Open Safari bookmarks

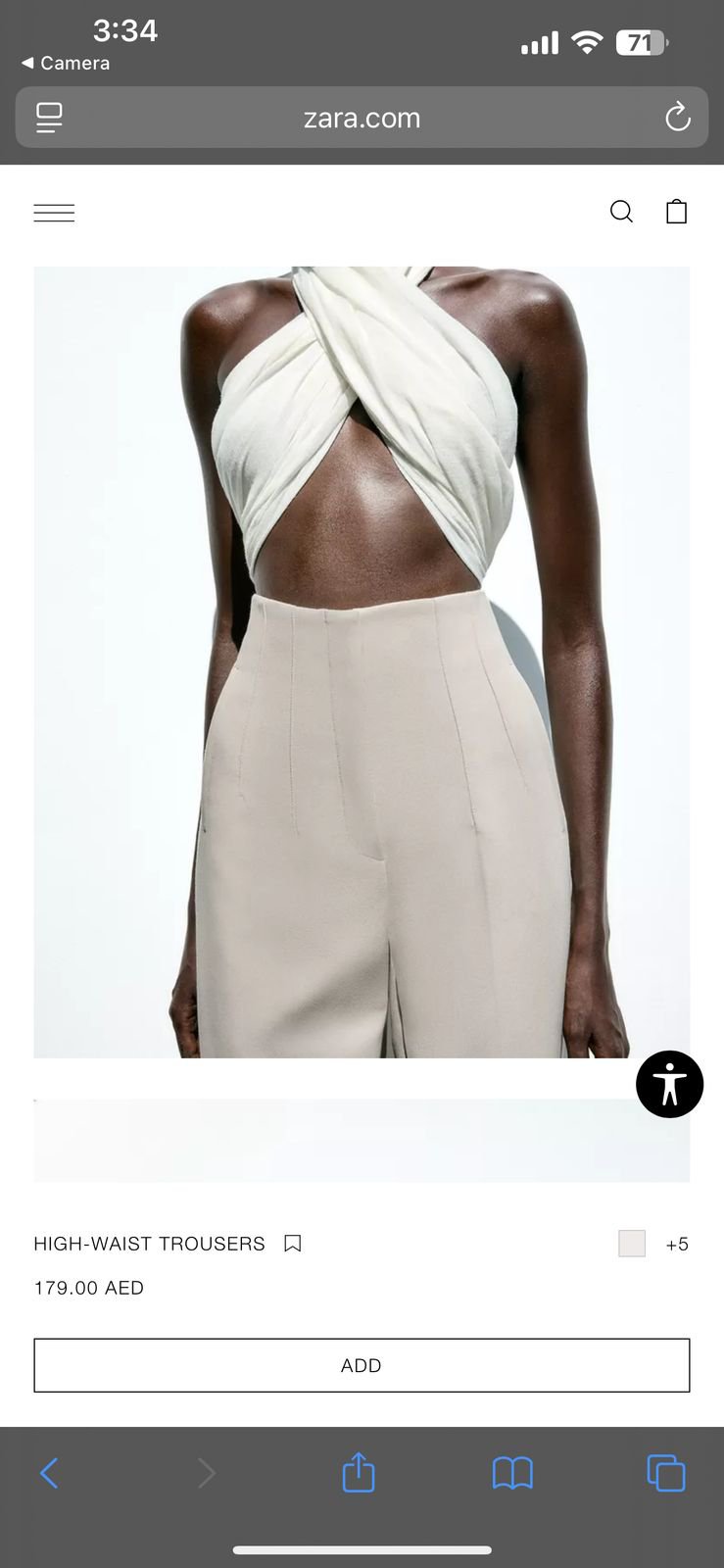coord(512,1473)
